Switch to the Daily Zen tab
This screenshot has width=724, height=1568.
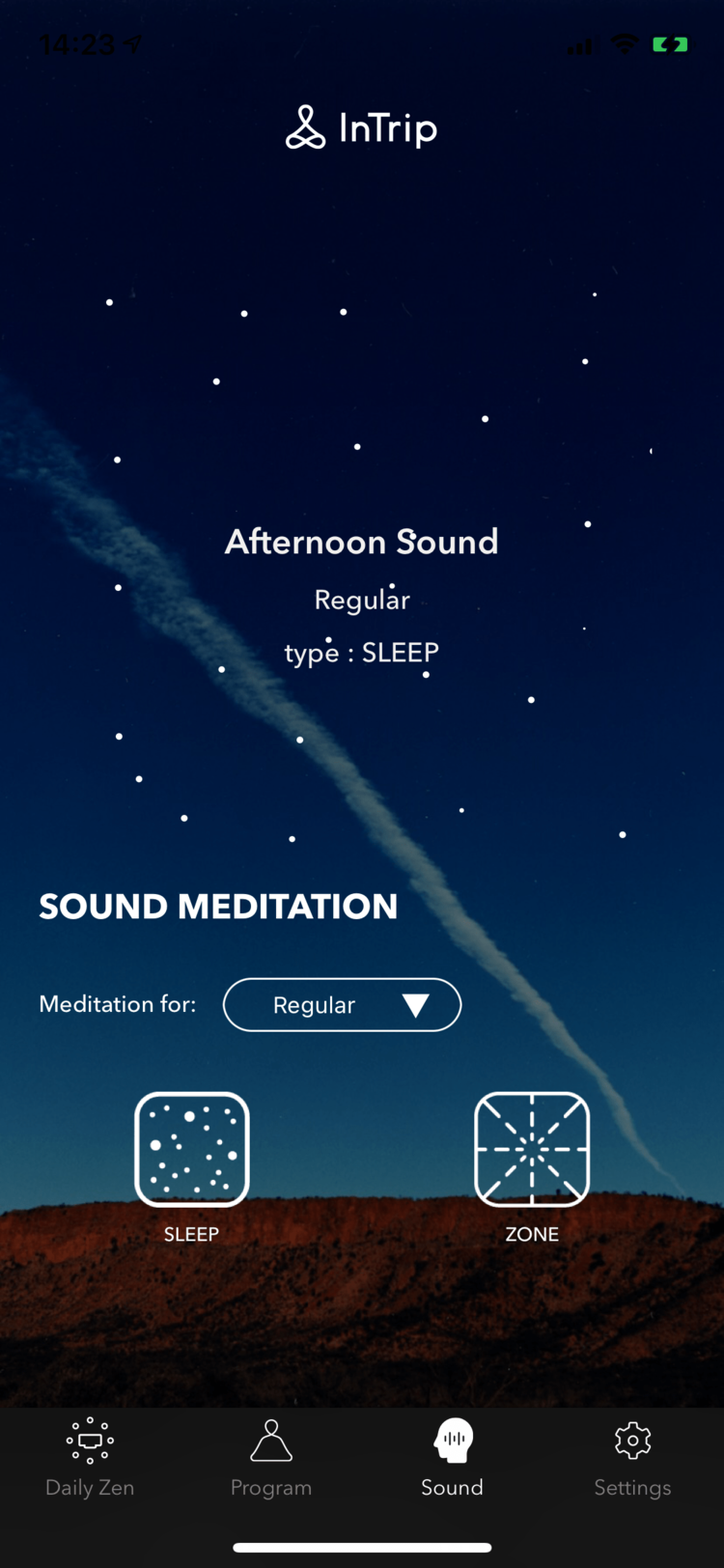[x=90, y=1458]
